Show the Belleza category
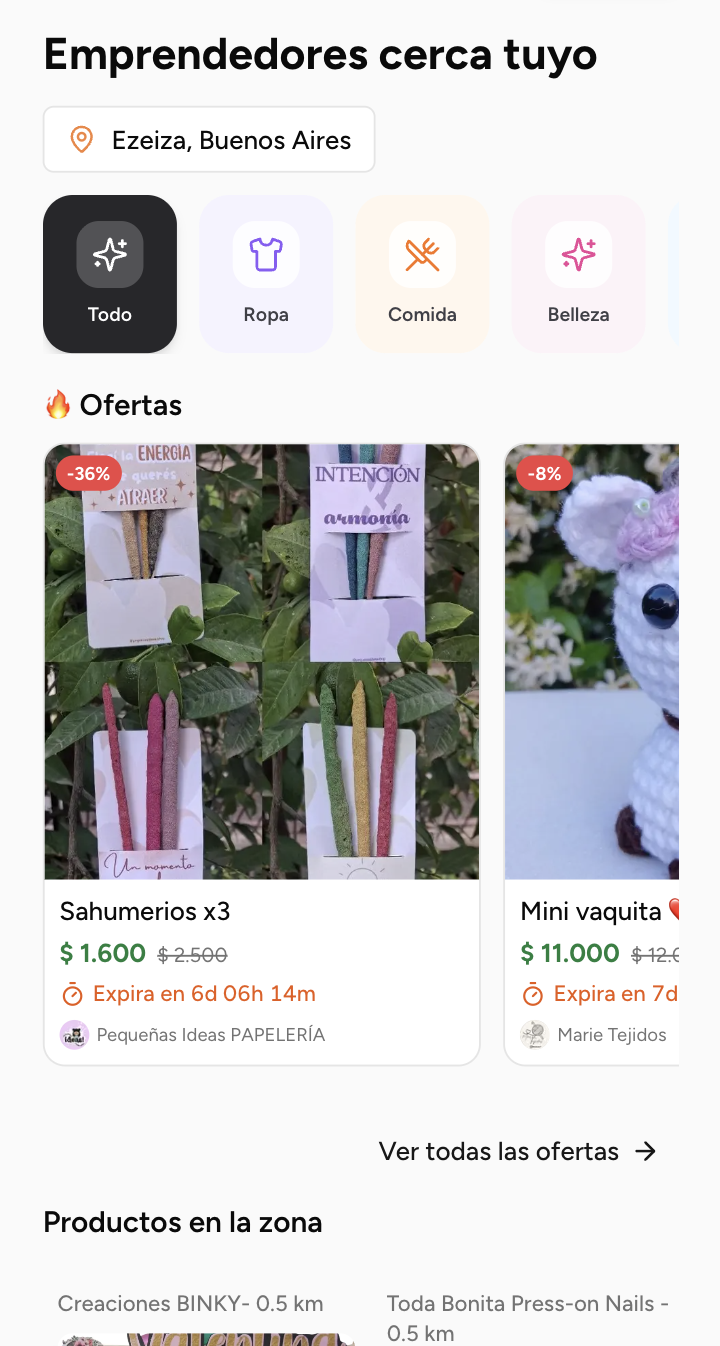Screen dimensions: 720x1346 click(x=578, y=274)
